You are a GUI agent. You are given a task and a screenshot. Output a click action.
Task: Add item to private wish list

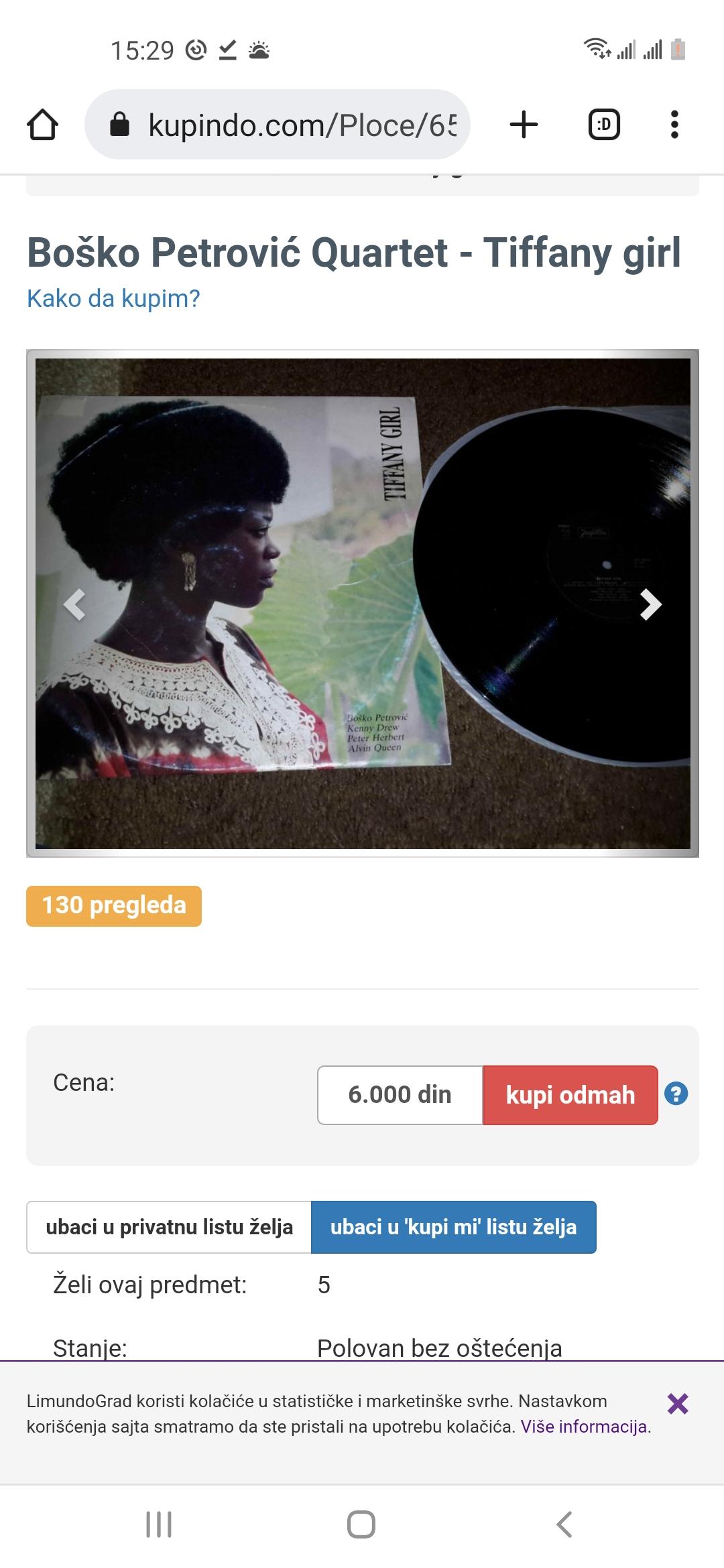[x=169, y=1227]
